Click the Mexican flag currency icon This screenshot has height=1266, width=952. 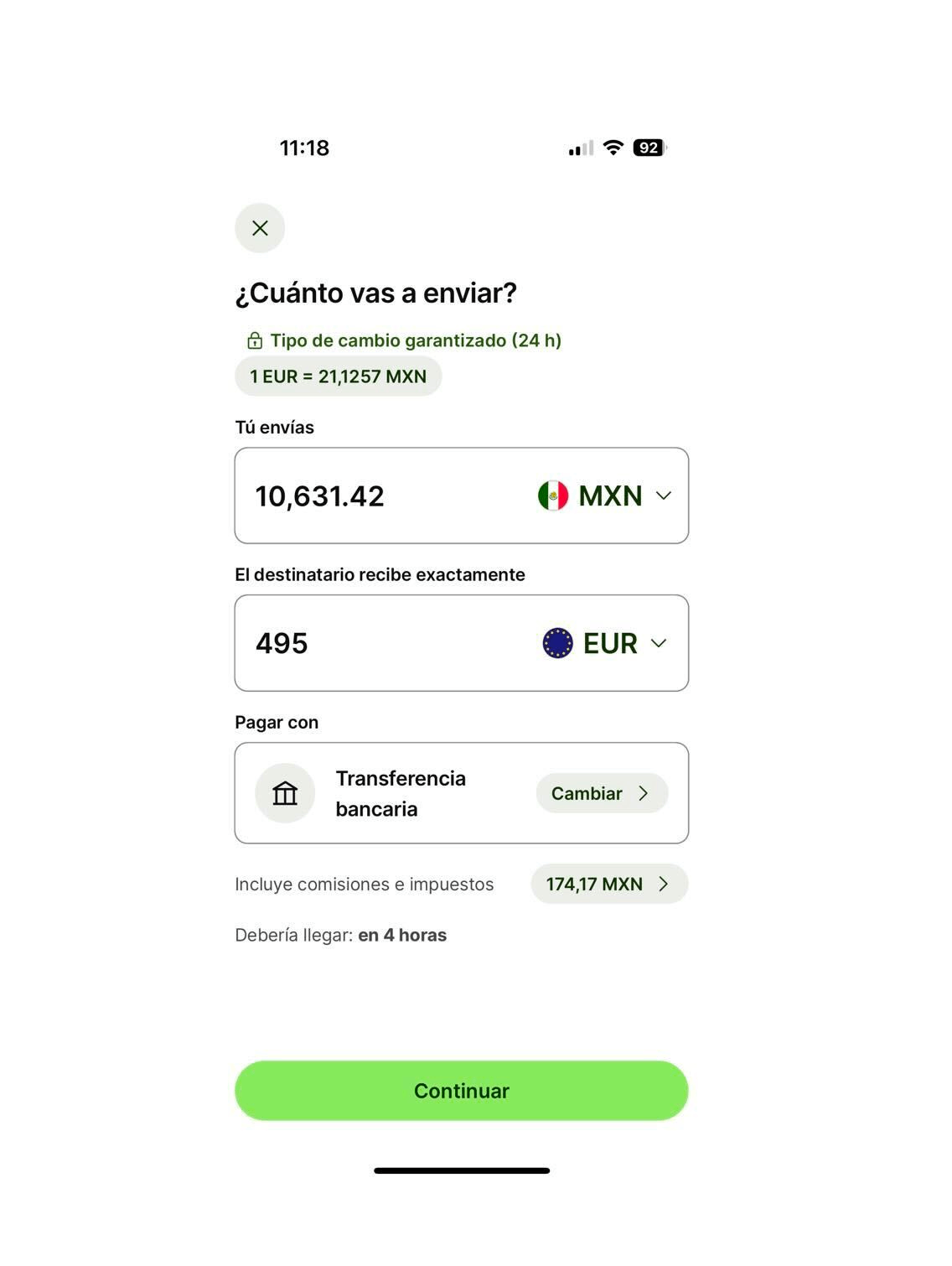(x=555, y=496)
